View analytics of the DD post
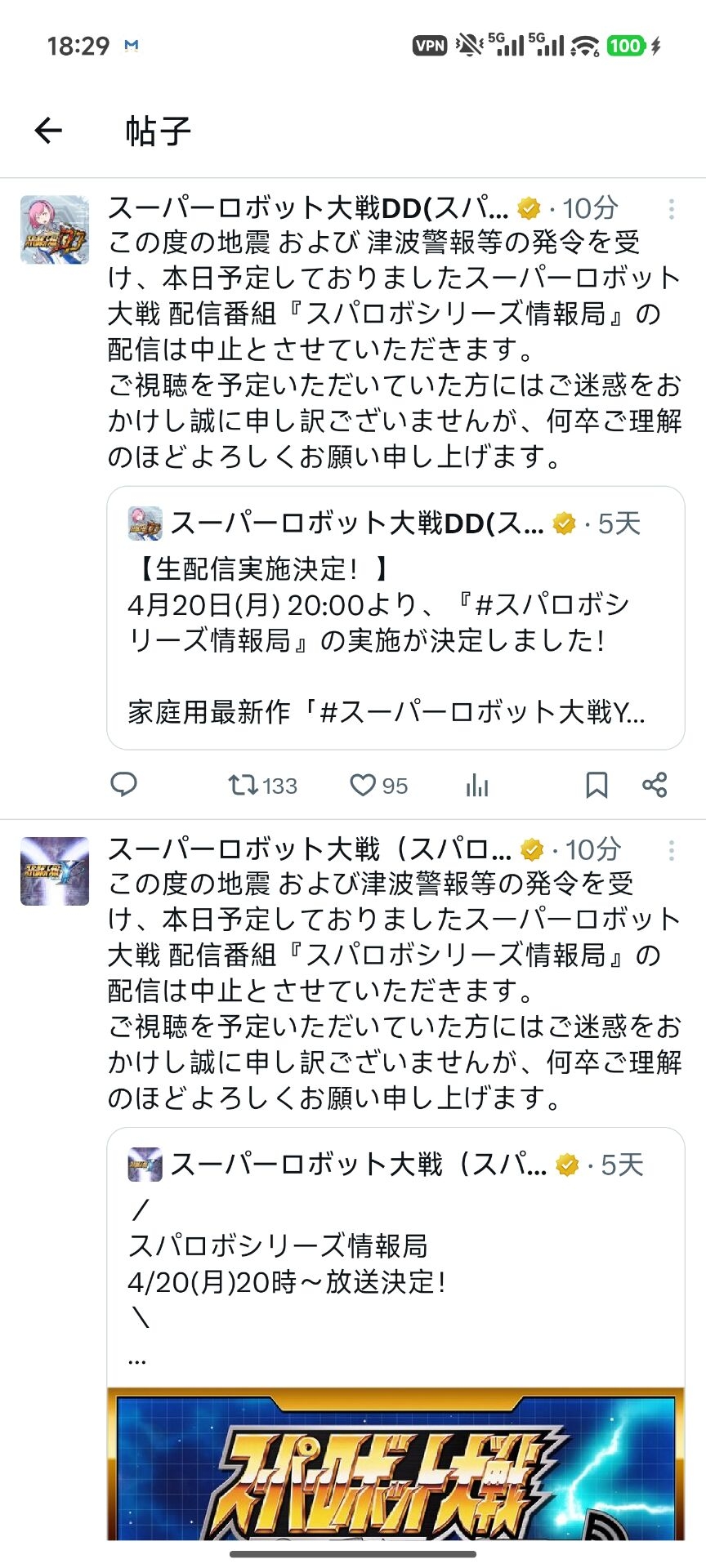Viewport: 706px width, 1568px height. pyautogui.click(x=476, y=786)
